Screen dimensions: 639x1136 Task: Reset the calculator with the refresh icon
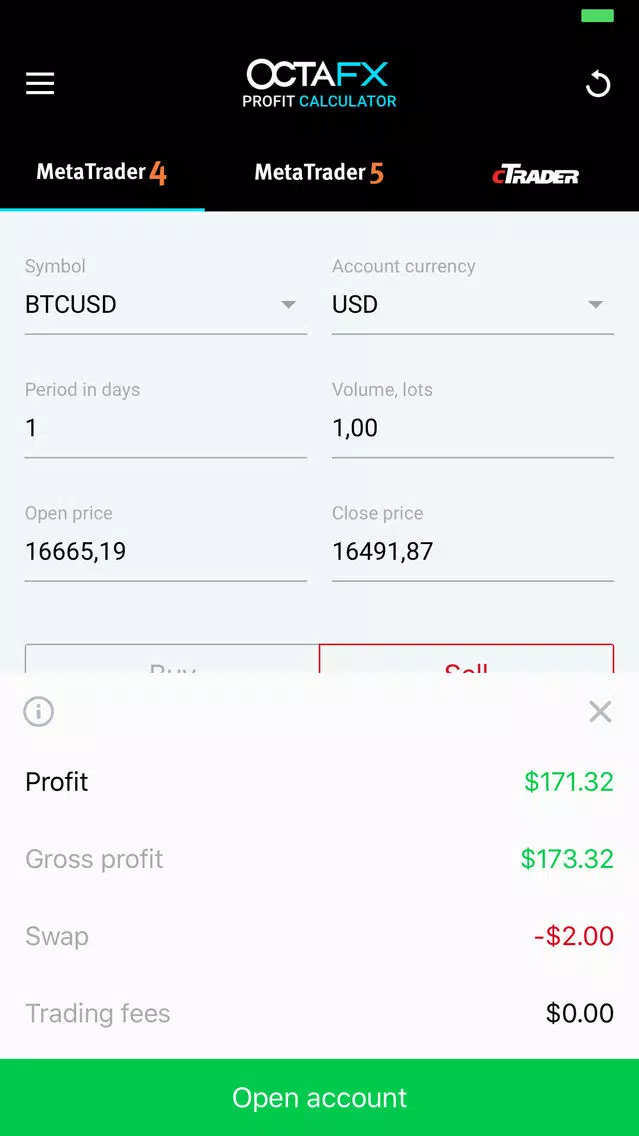click(598, 84)
